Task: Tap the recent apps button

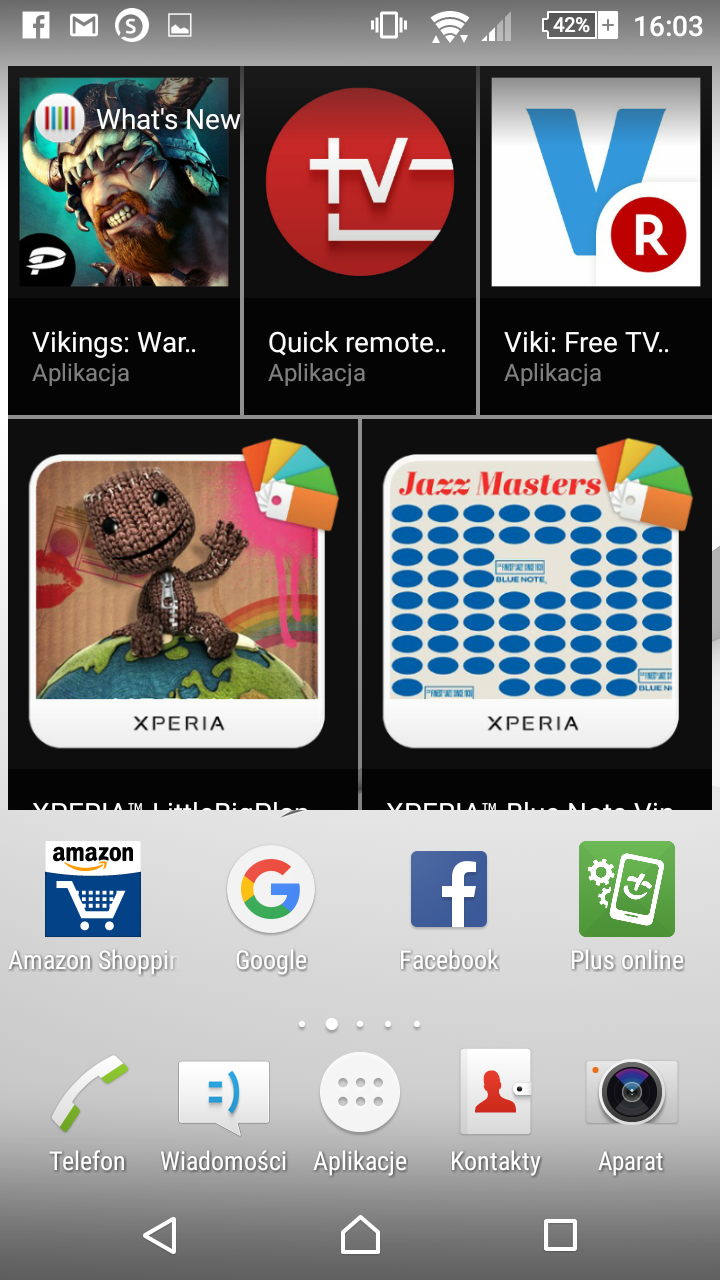Action: [560, 1235]
